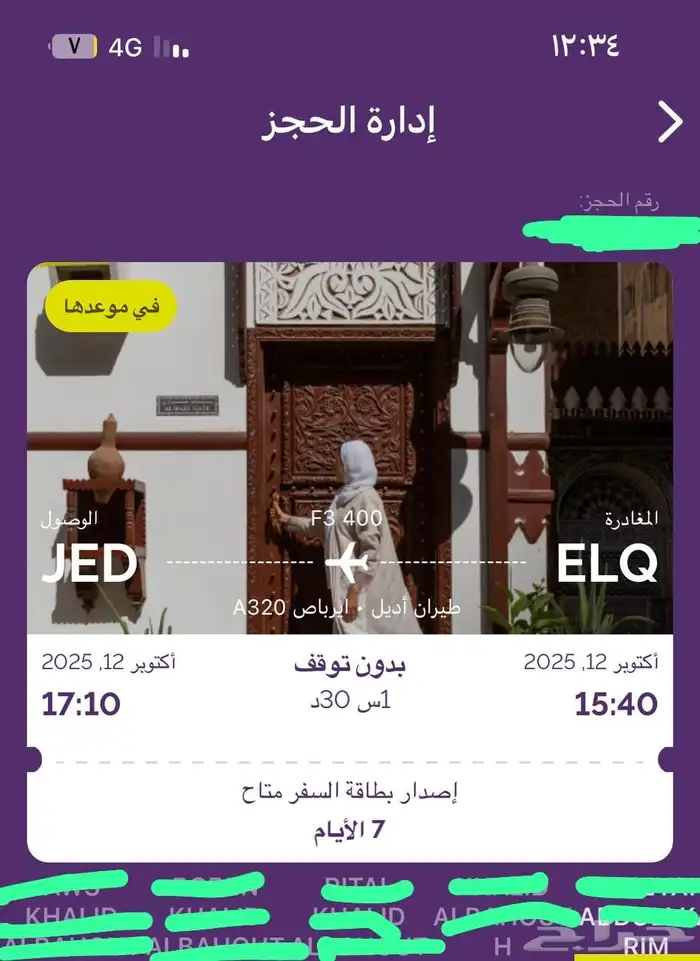This screenshot has width=700, height=961.
Task: Go back from the manage booking screen
Action: coord(669,123)
